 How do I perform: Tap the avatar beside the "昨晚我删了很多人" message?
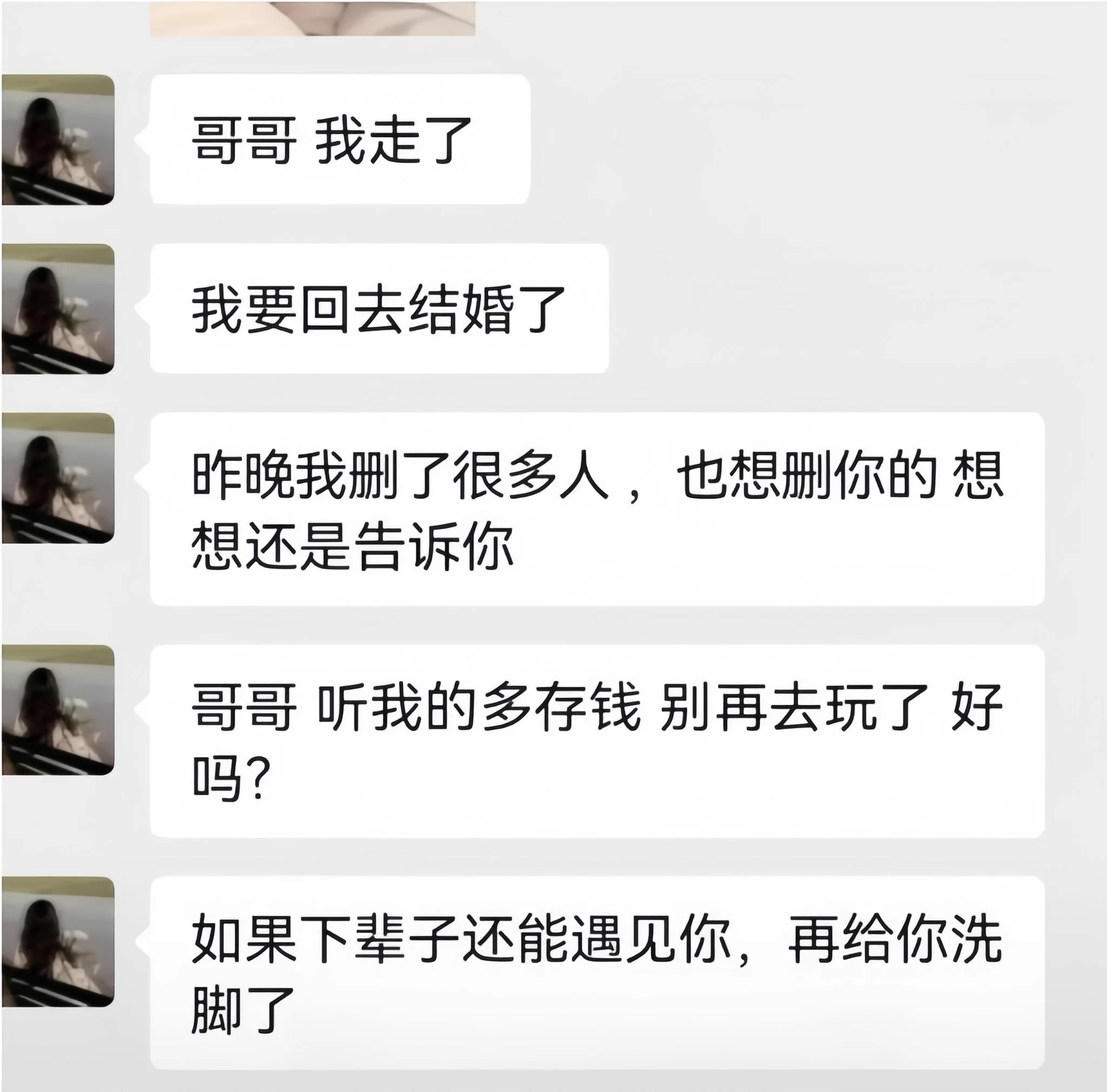click(58, 478)
